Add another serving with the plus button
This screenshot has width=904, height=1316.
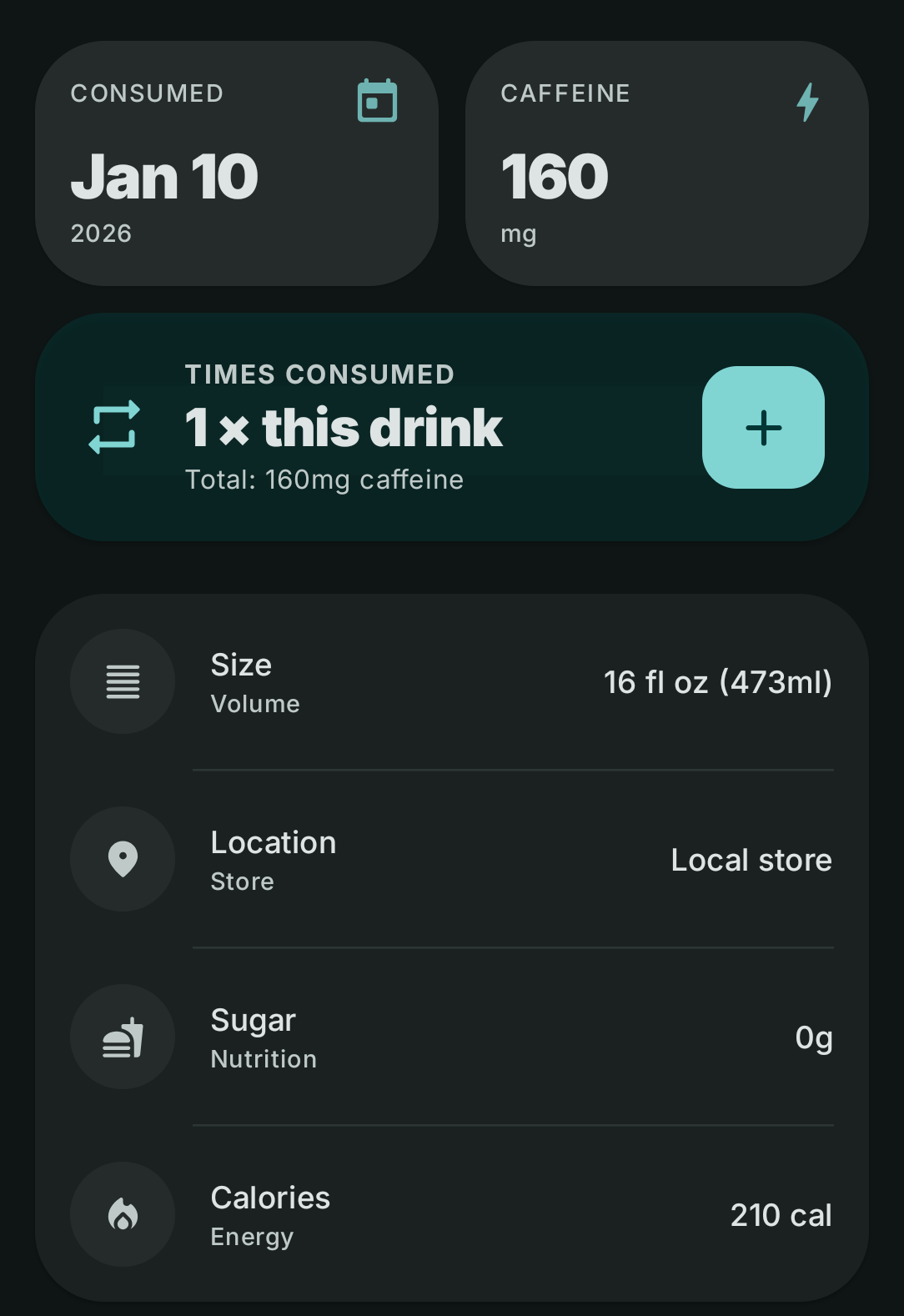point(763,428)
